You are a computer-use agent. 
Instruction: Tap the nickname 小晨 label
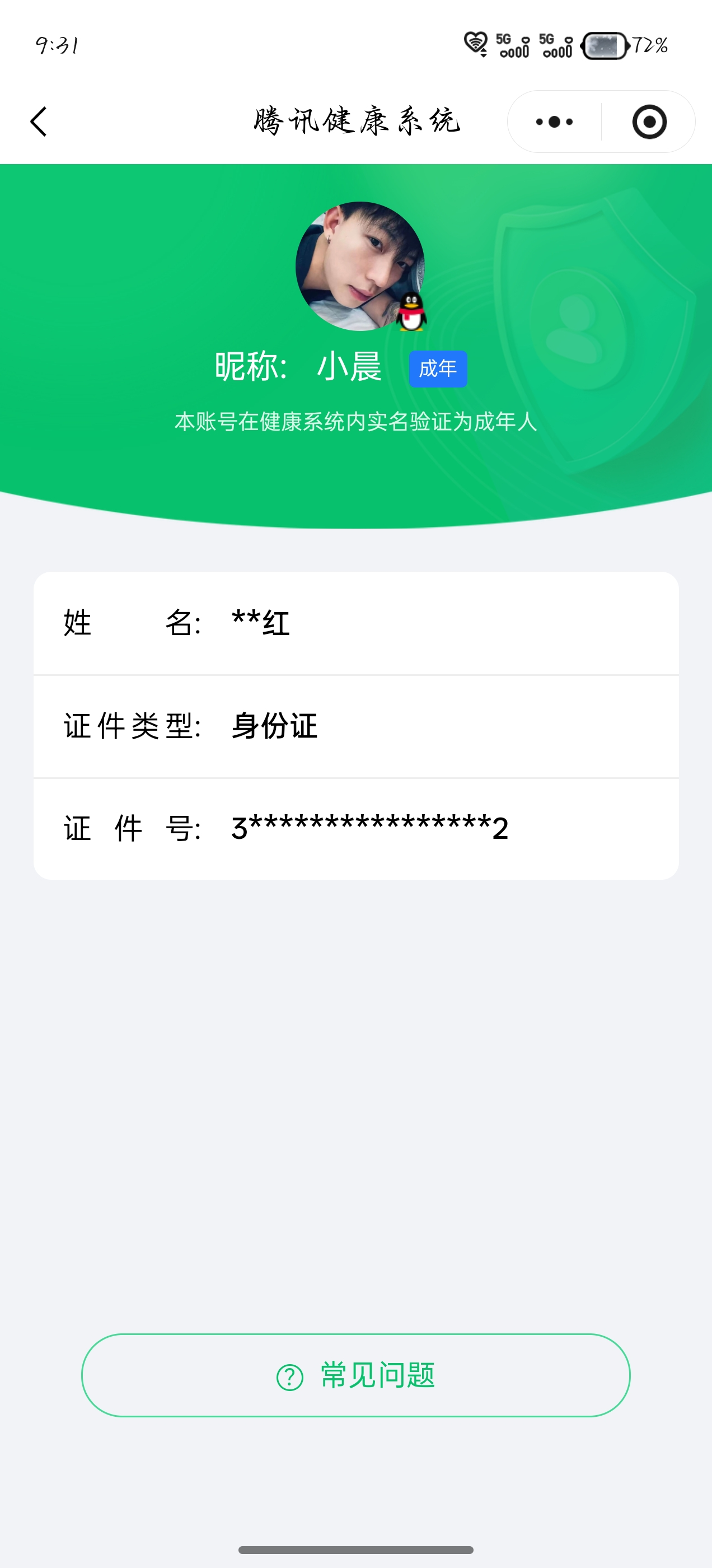pos(350,366)
